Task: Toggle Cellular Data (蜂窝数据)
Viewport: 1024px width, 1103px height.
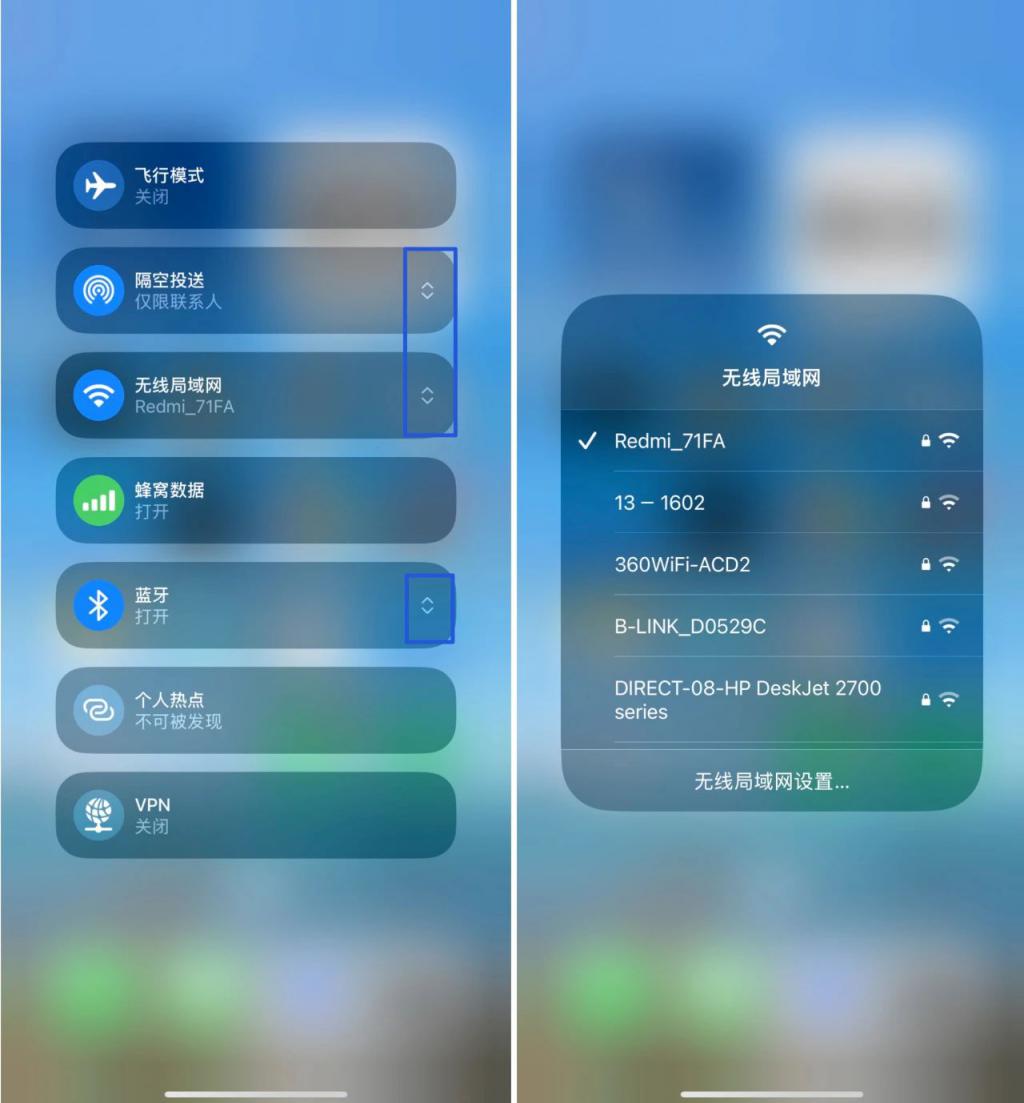Action: point(99,501)
